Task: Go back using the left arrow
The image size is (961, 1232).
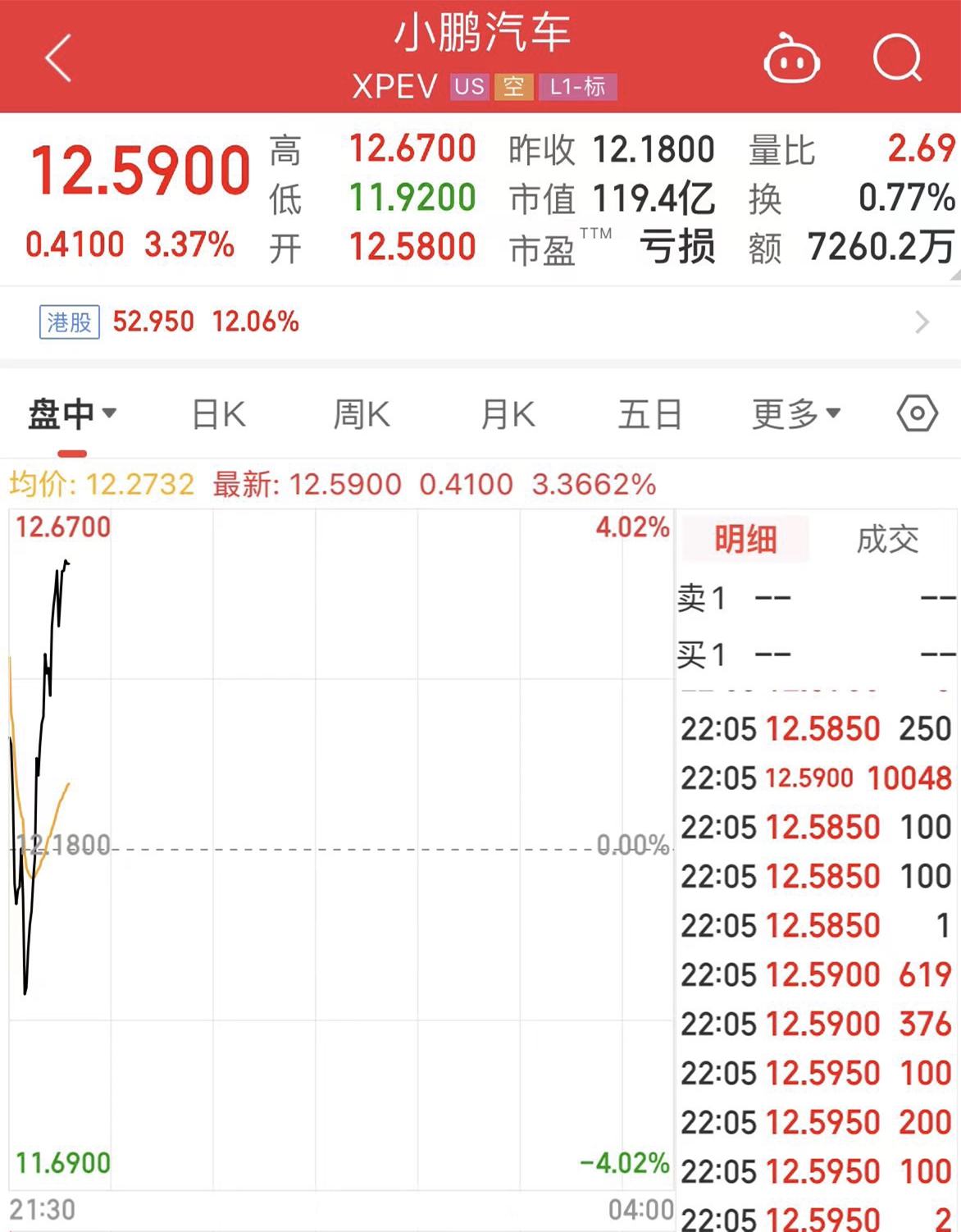Action: [x=57, y=57]
